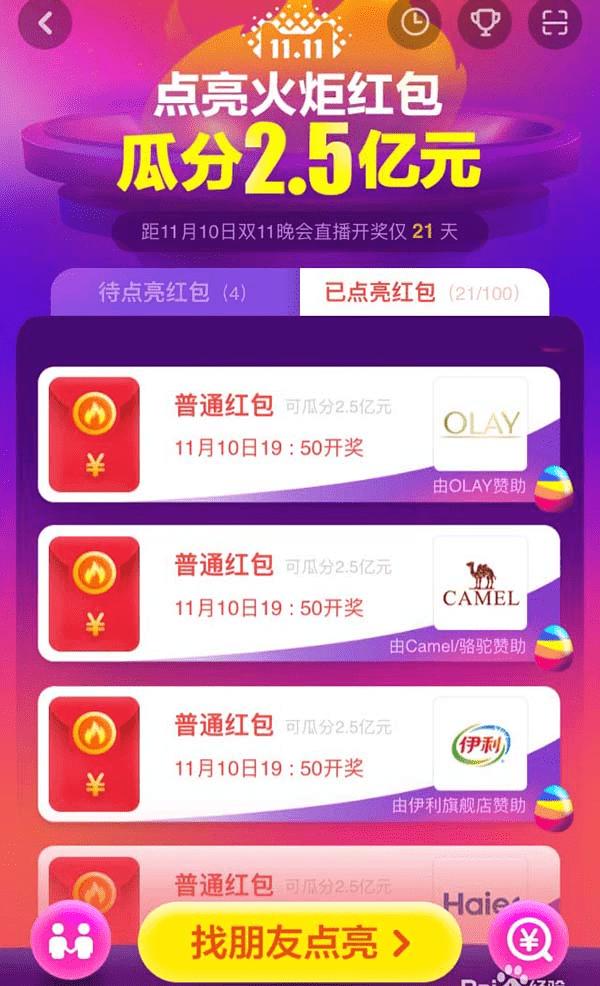Go back using the top arrow
The height and width of the screenshot is (986, 600).
coord(47,25)
